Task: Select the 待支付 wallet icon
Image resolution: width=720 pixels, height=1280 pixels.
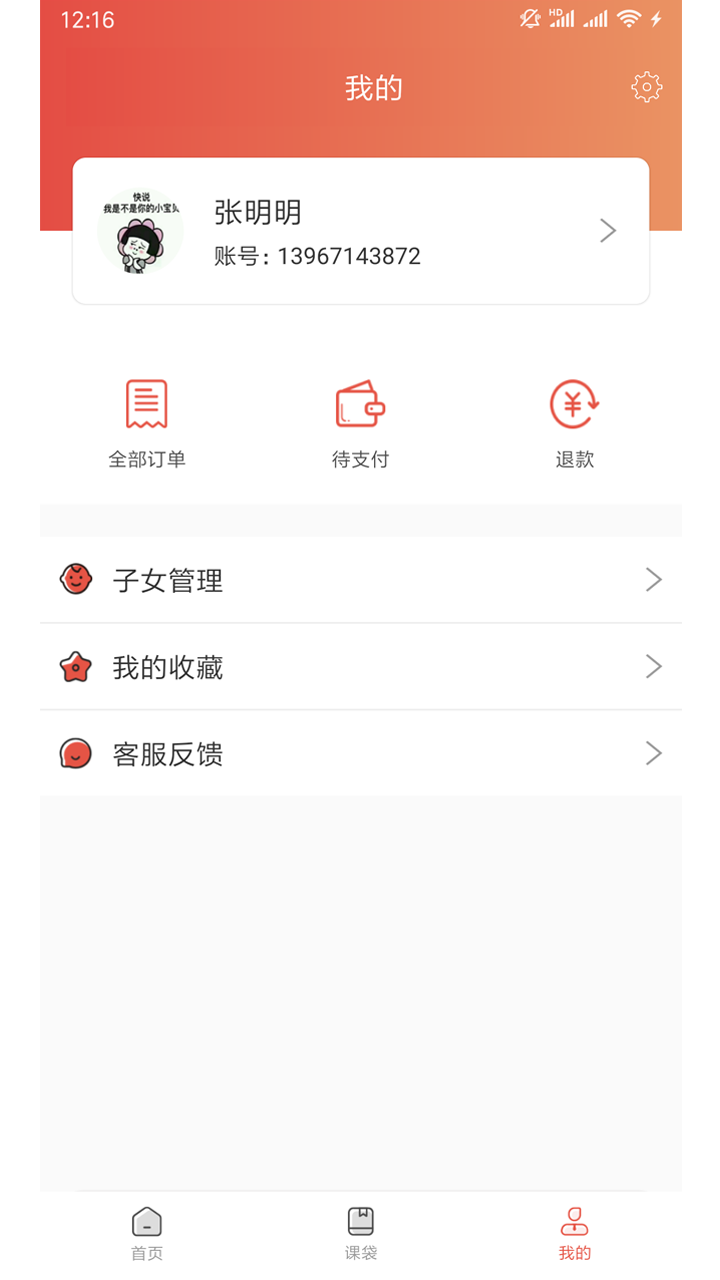Action: pos(360,404)
